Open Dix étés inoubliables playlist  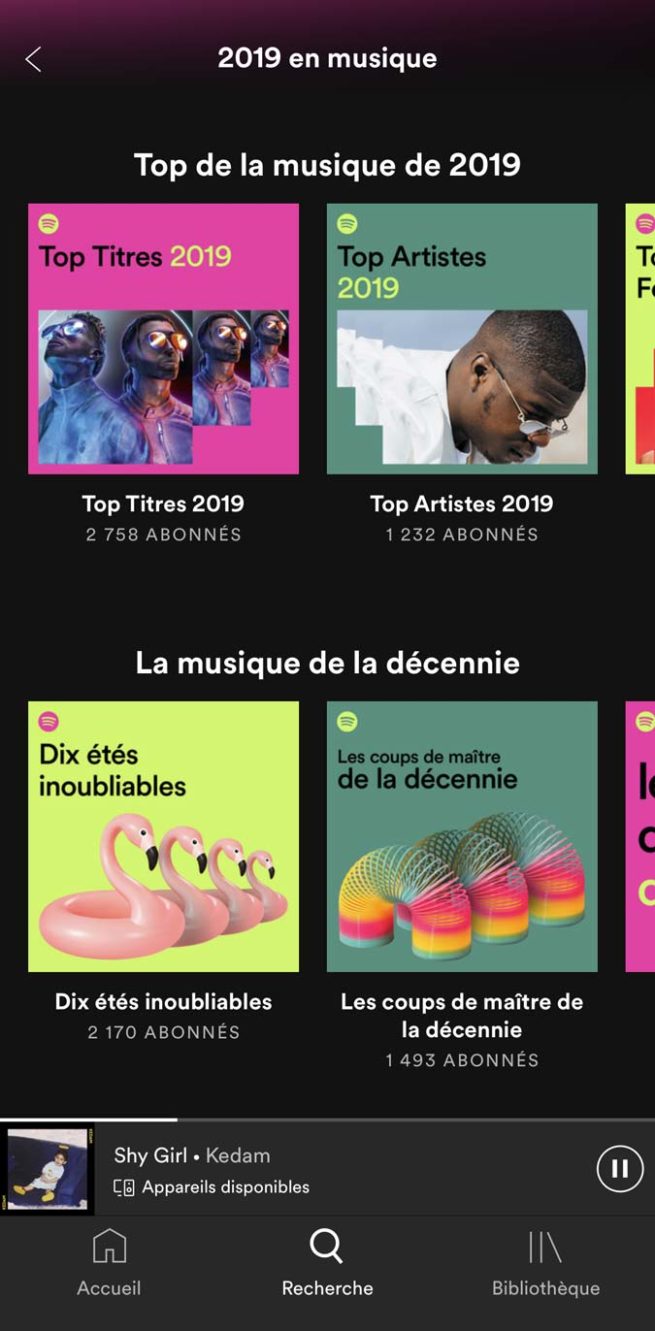tap(163, 836)
